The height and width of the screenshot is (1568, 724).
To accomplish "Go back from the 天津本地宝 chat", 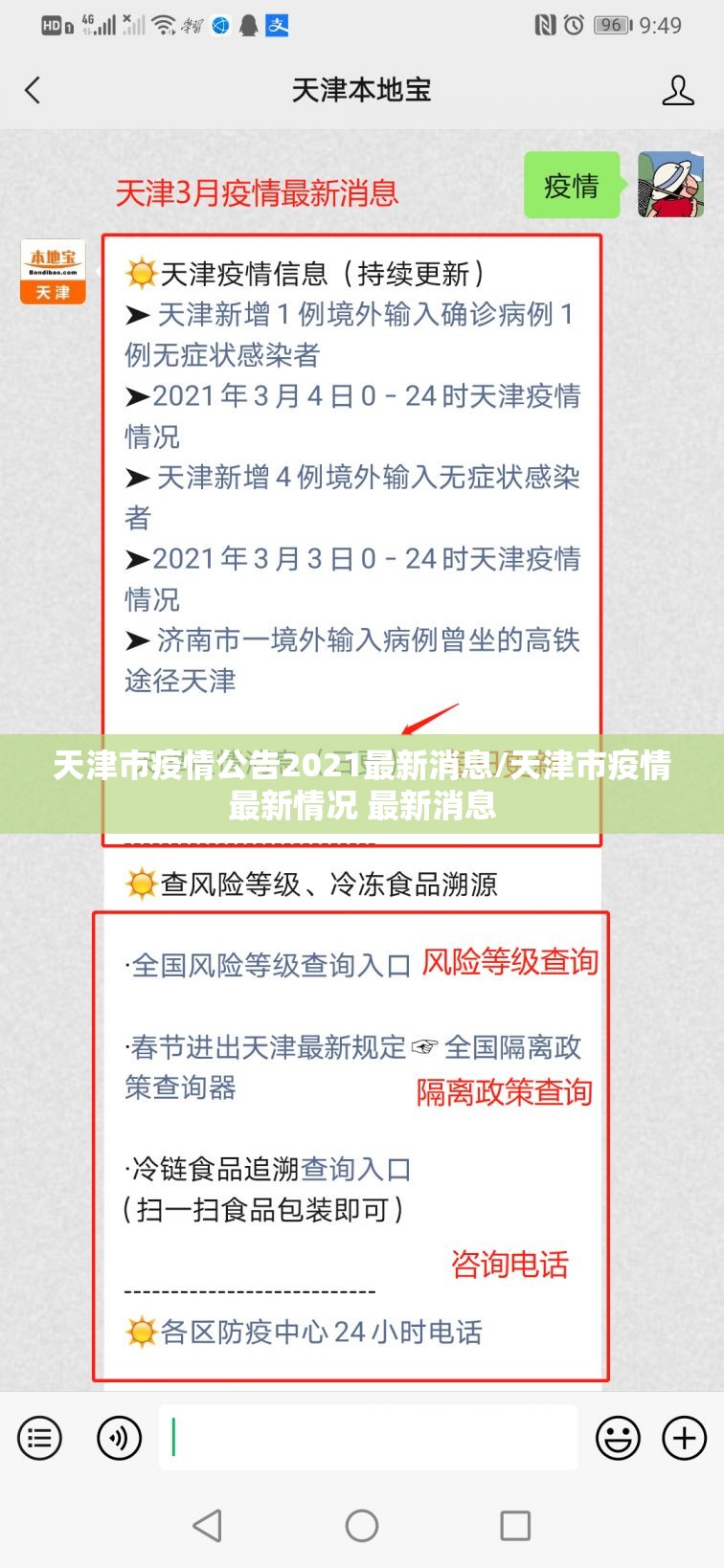I will 34,91.
